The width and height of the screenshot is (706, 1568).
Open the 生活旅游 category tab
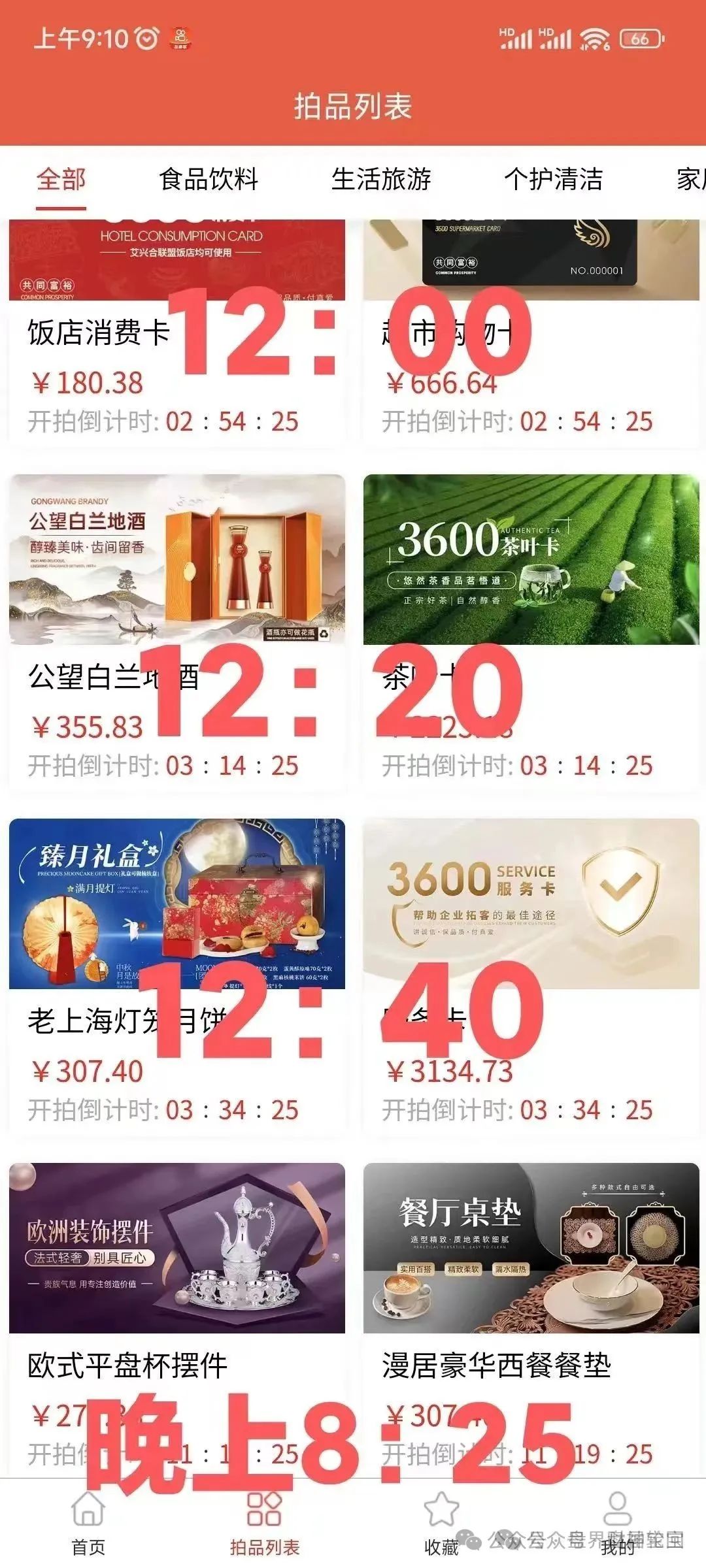tap(381, 180)
